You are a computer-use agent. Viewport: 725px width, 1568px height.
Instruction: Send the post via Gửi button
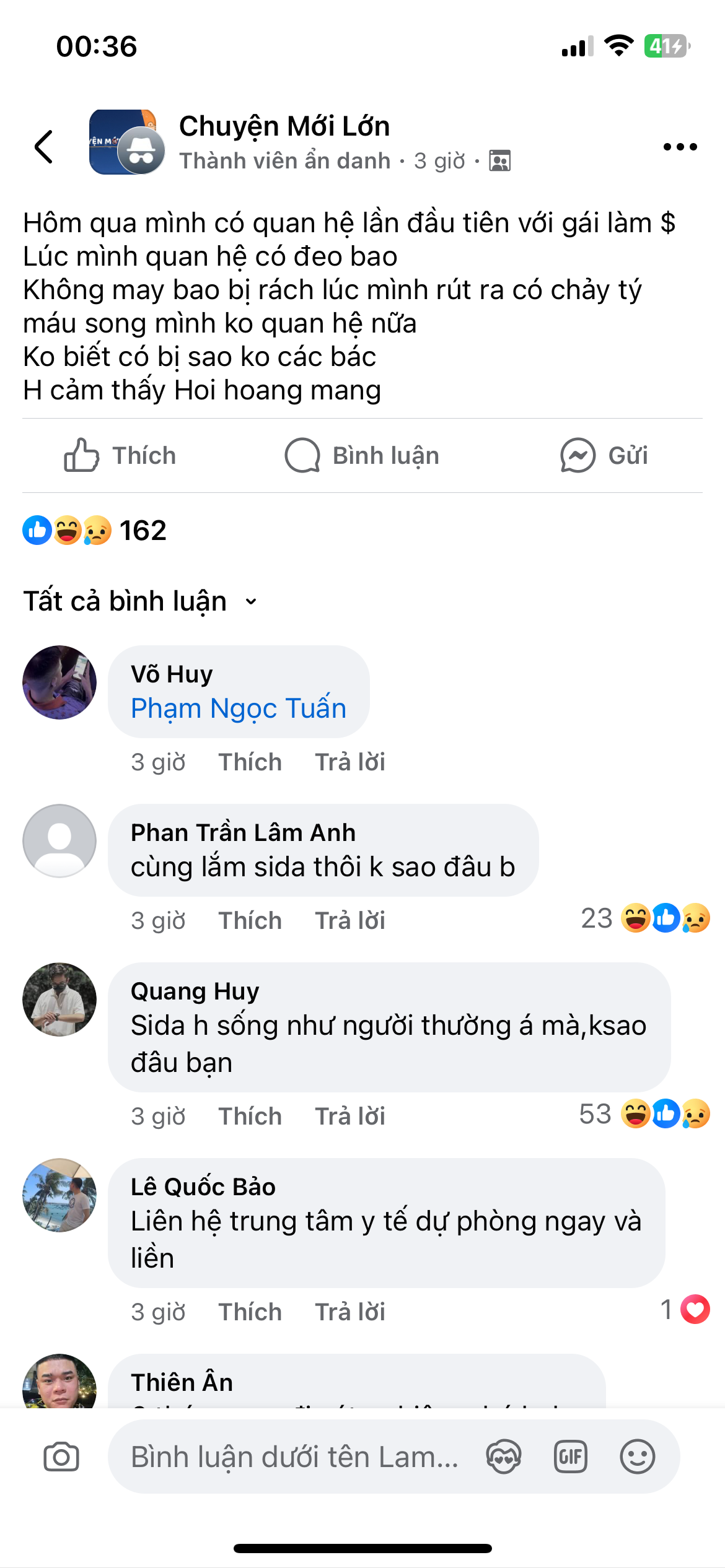coord(604,456)
